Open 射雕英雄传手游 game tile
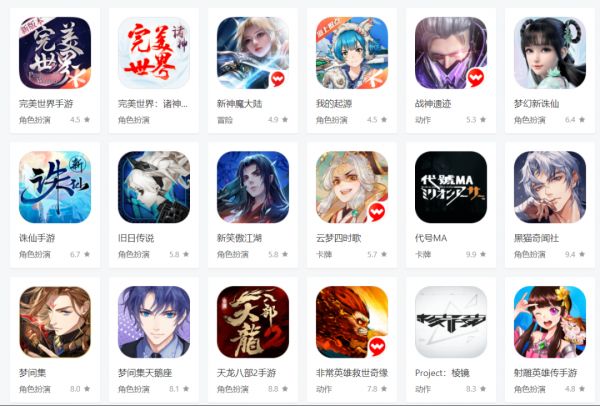 click(549, 323)
